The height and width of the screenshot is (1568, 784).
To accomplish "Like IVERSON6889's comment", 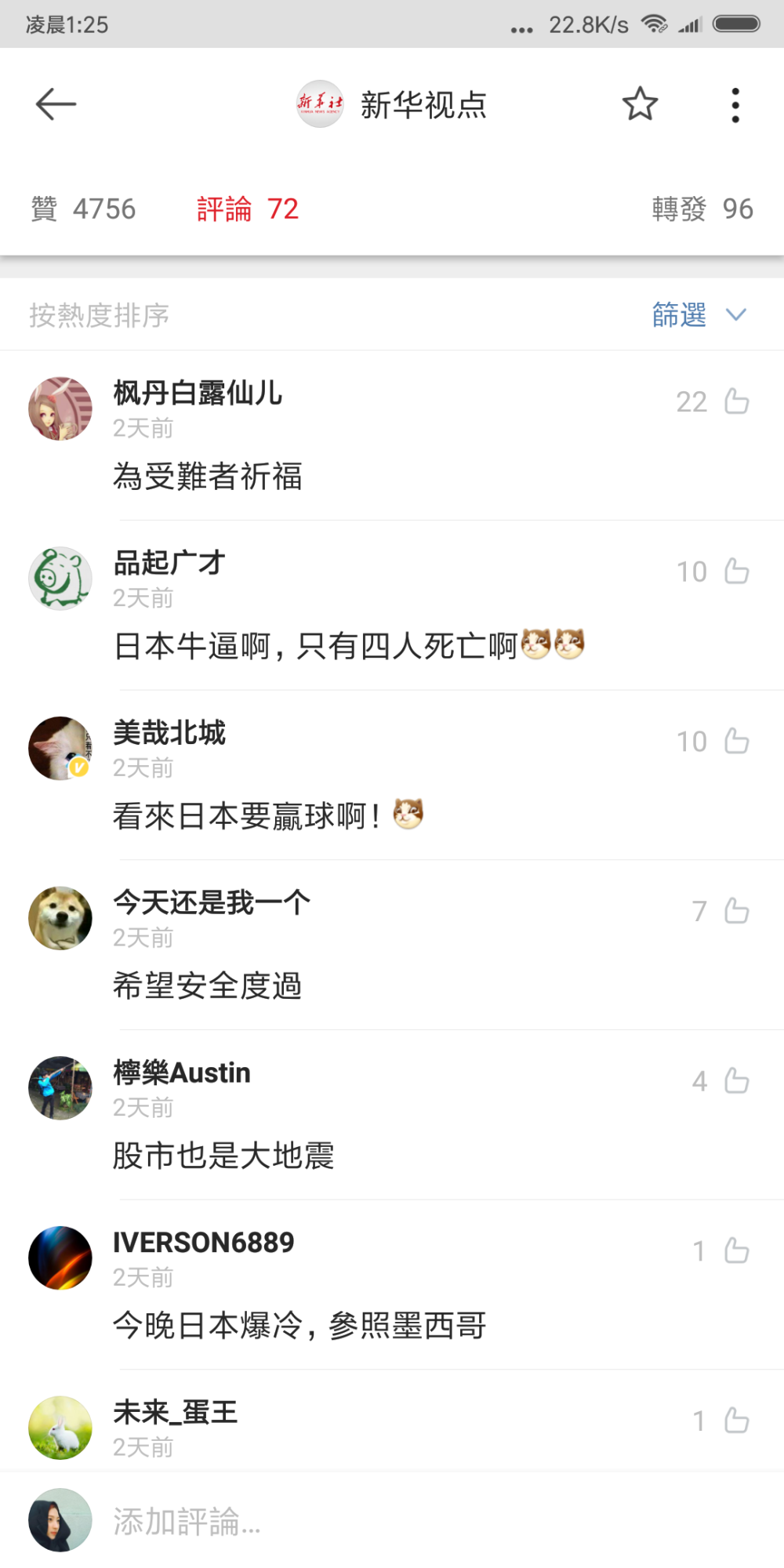I will (x=735, y=1250).
